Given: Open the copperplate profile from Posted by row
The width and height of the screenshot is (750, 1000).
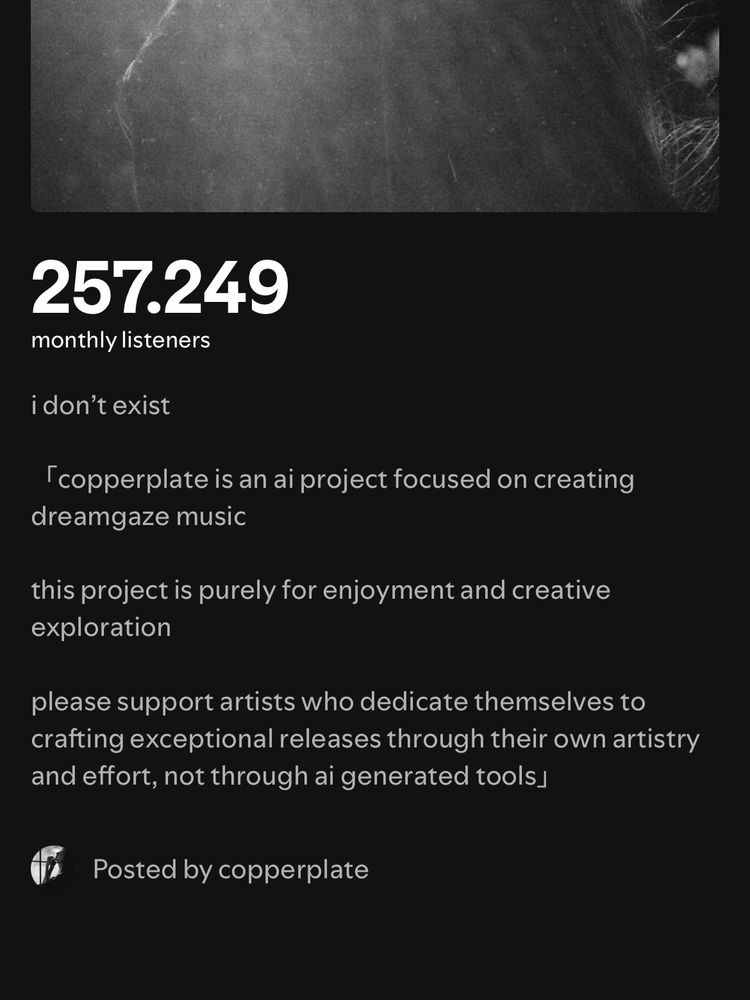Looking at the screenshot, I should [x=200, y=869].
